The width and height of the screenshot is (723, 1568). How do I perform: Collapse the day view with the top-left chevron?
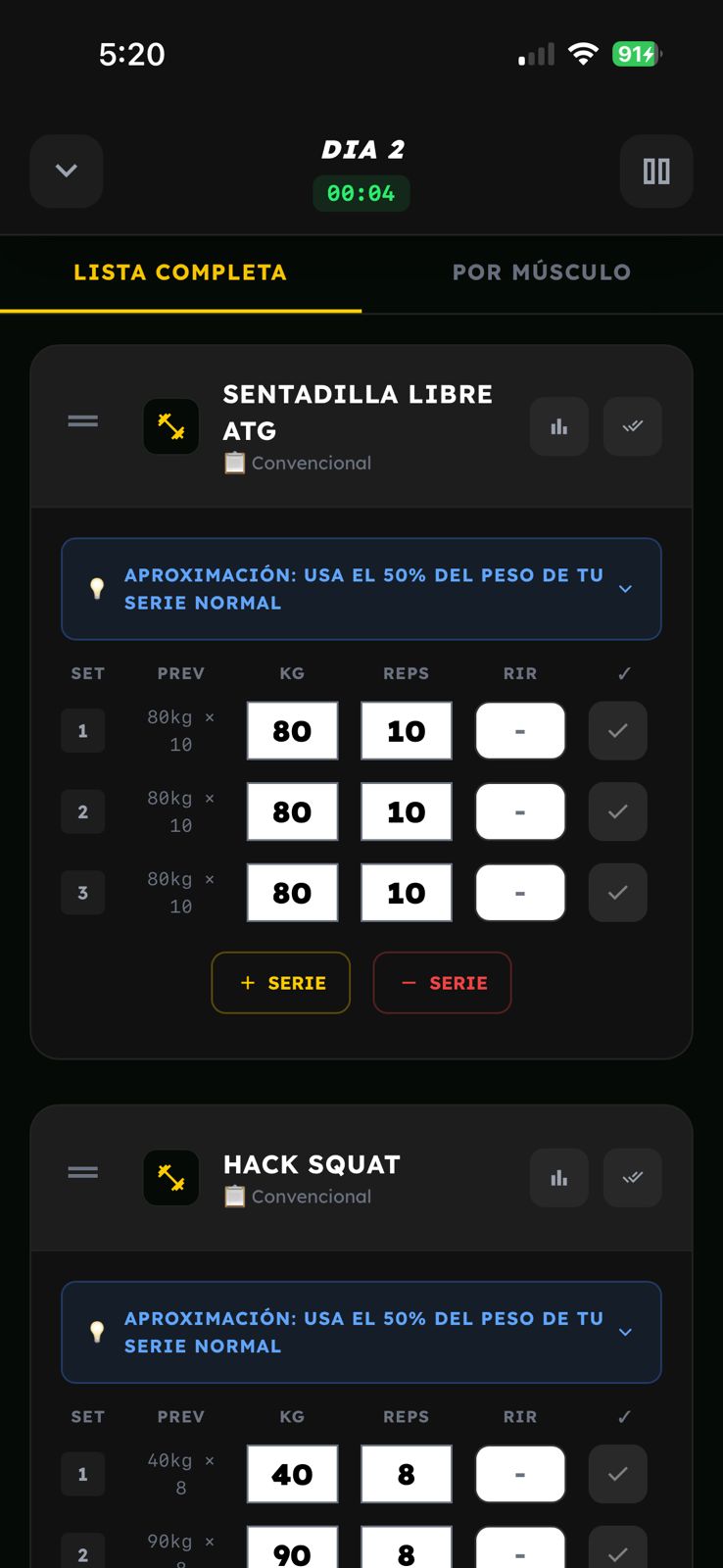tap(66, 171)
